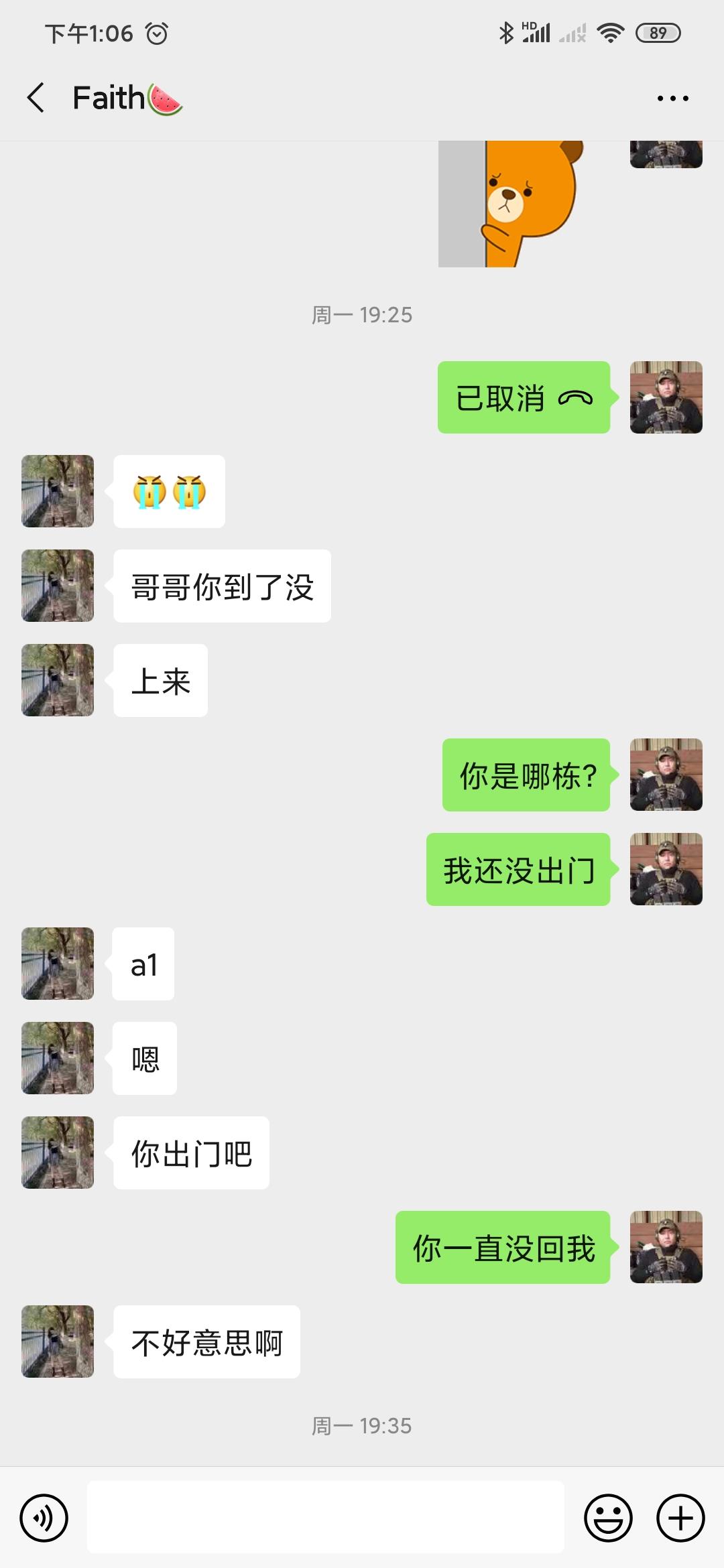Open the three-dot chat info menu
The width and height of the screenshot is (724, 1568).
[672, 99]
